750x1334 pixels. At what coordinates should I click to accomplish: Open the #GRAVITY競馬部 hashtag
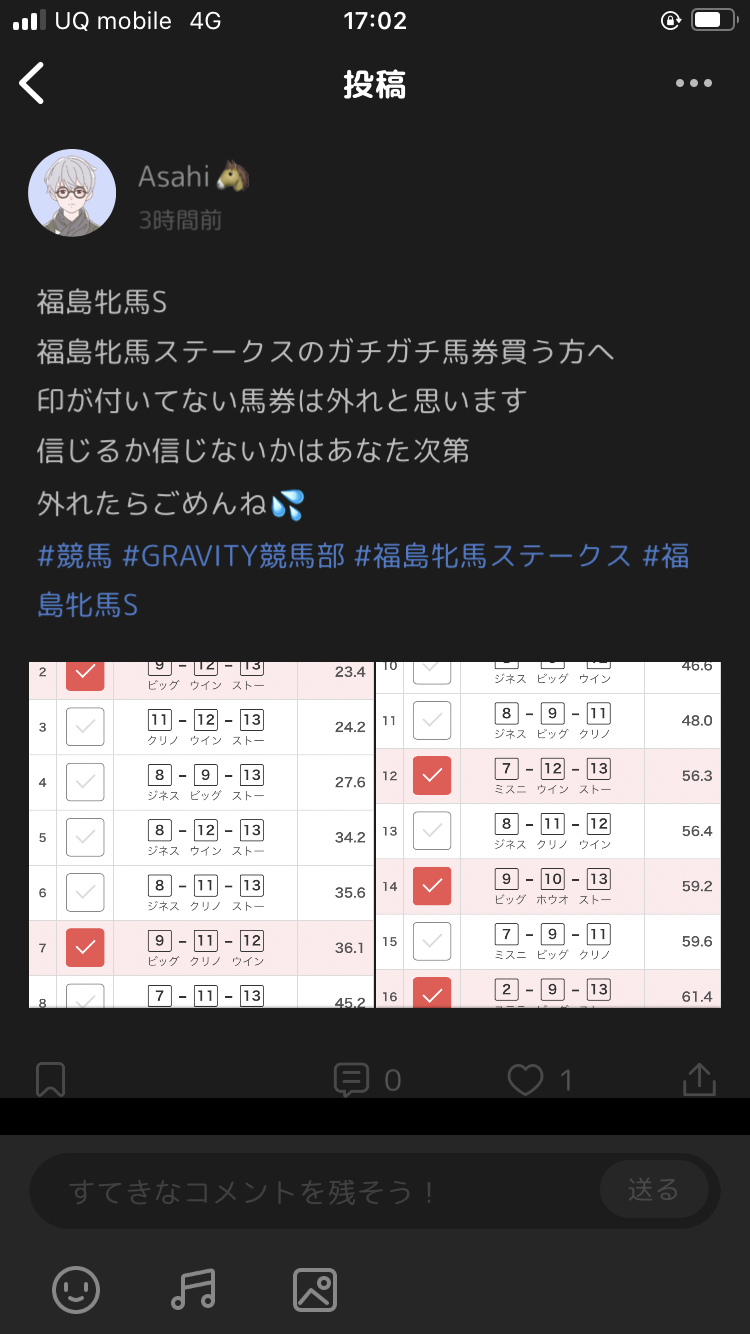[234, 556]
